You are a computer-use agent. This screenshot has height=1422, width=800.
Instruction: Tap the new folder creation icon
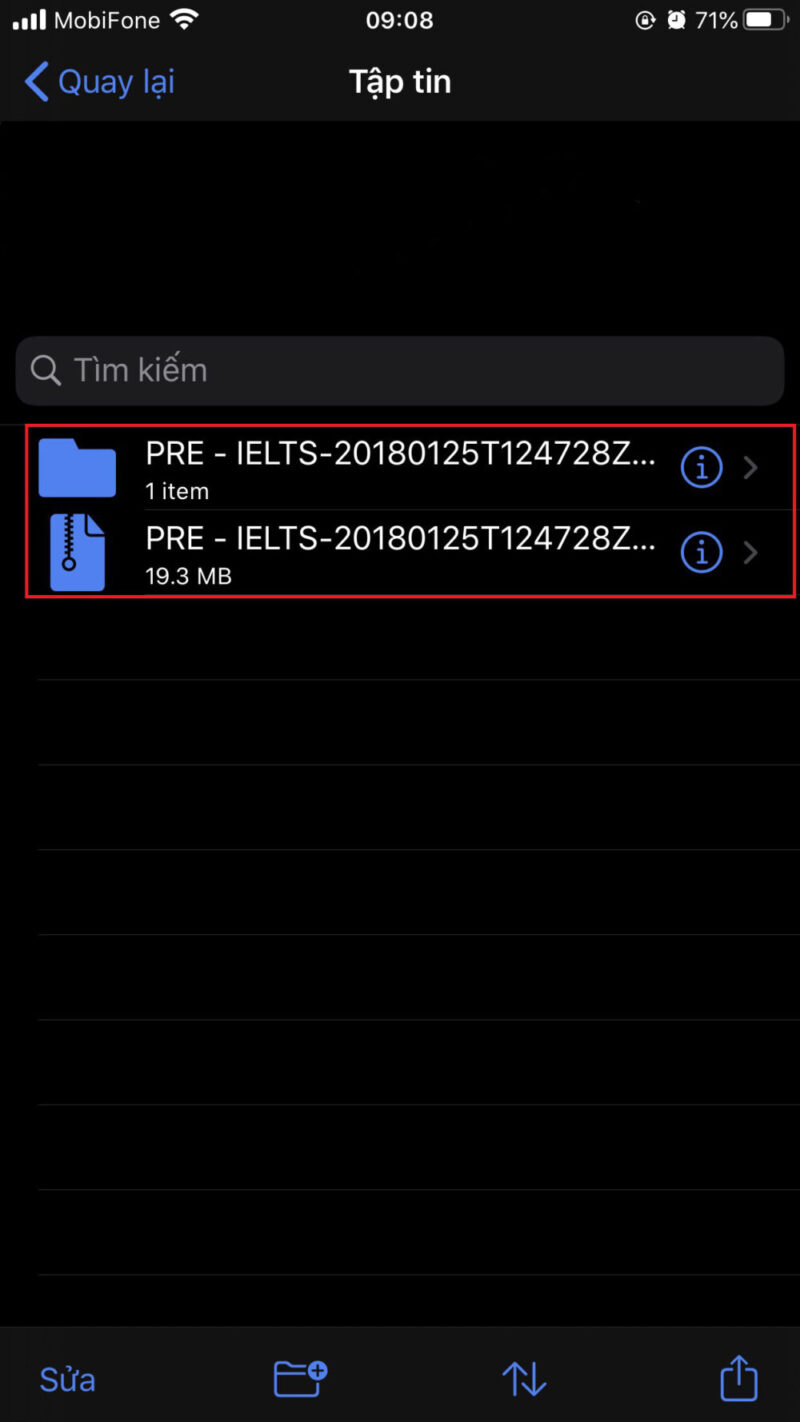click(x=299, y=1378)
